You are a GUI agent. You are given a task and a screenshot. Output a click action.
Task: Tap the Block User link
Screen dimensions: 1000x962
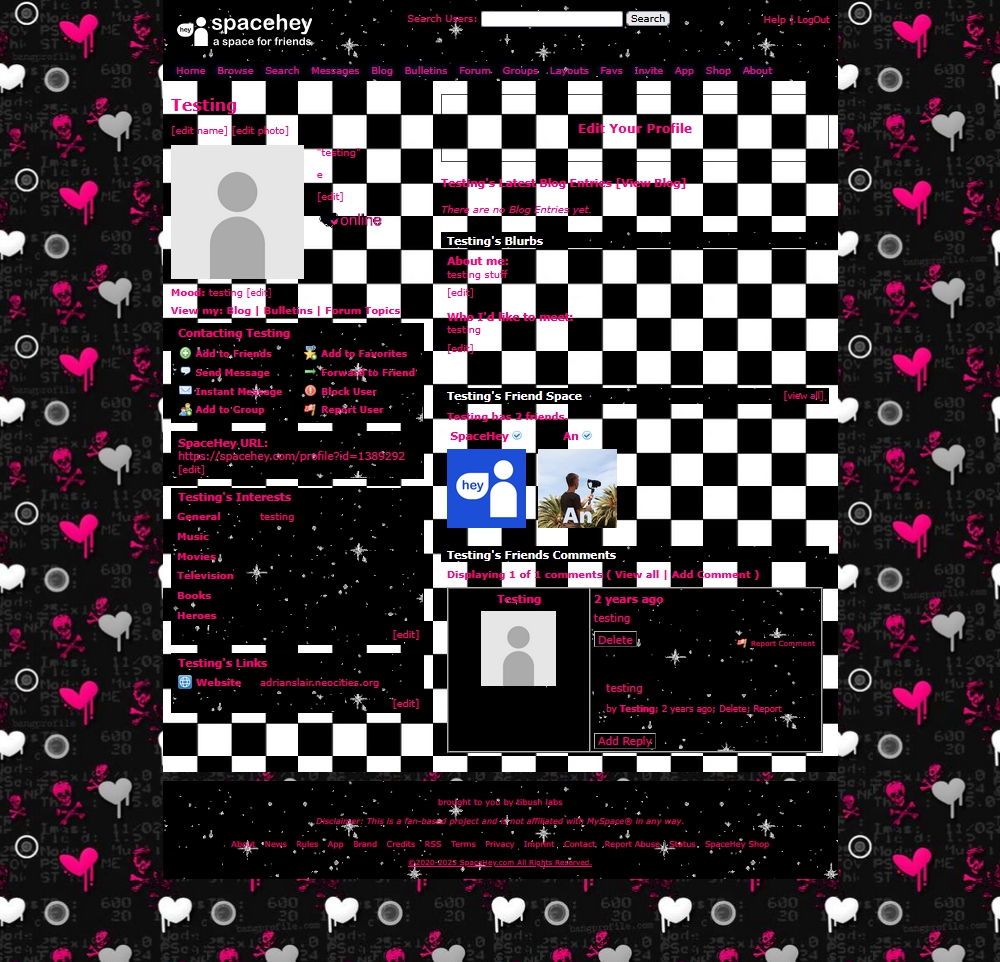click(348, 392)
